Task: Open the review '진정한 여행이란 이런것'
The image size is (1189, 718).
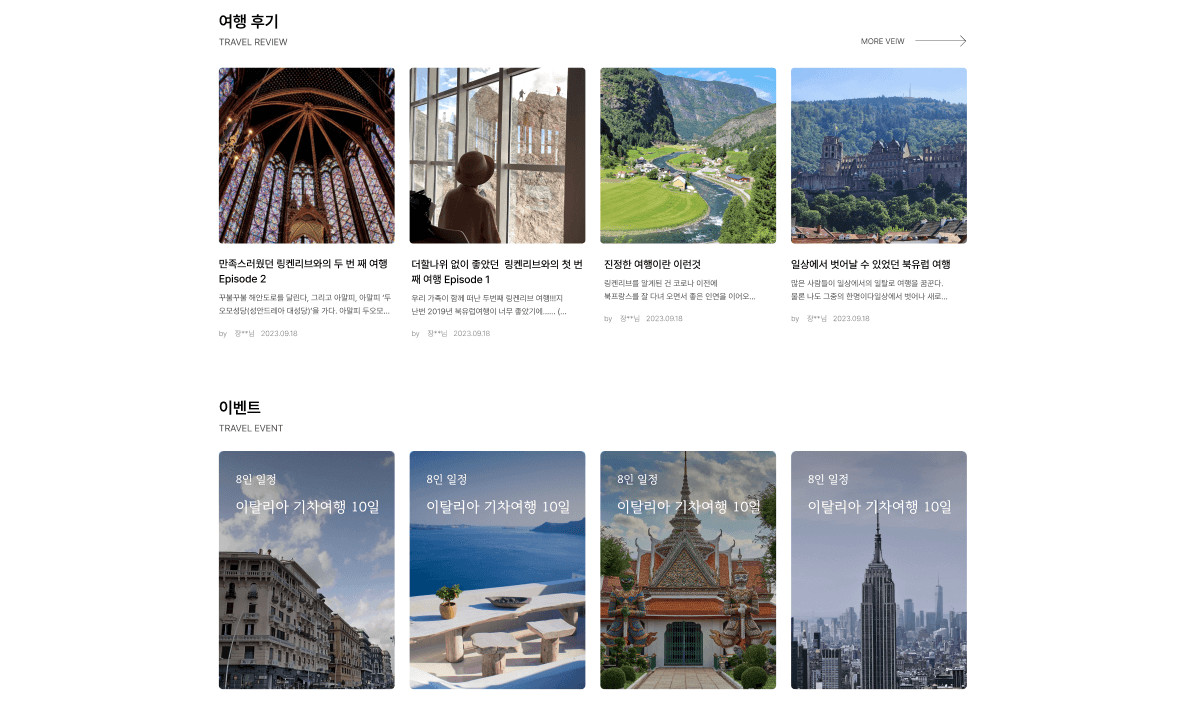Action: [x=688, y=156]
